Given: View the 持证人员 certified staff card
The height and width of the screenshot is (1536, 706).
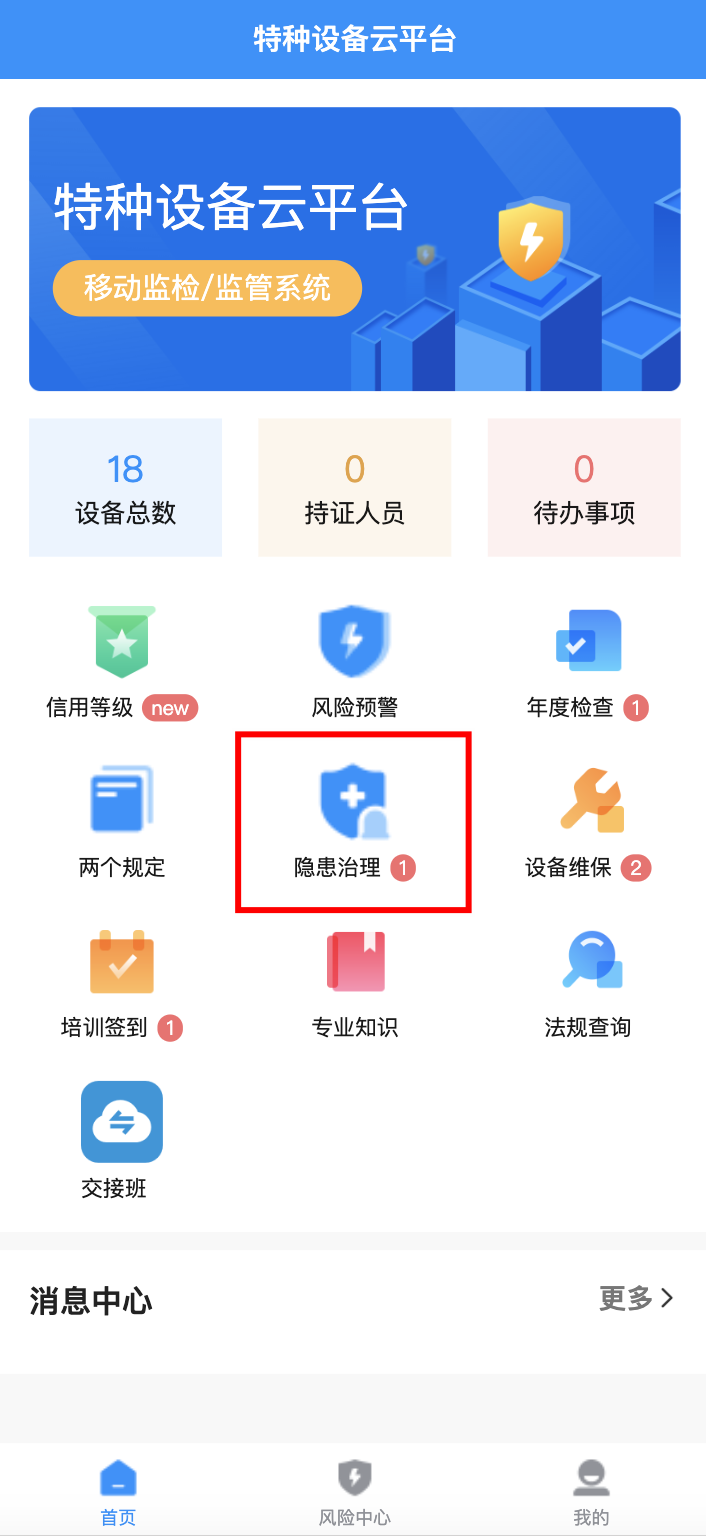Looking at the screenshot, I should [354, 488].
